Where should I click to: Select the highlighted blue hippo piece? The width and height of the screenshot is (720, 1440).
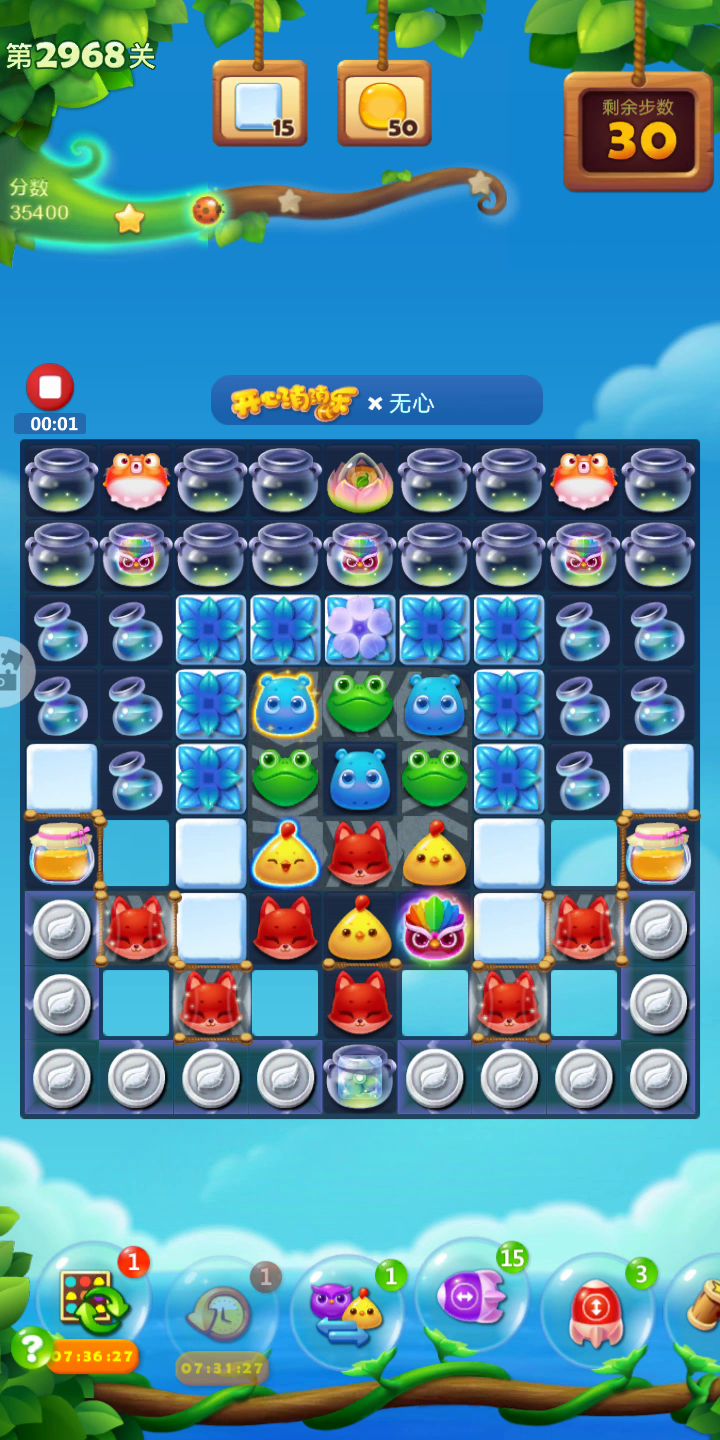(285, 704)
